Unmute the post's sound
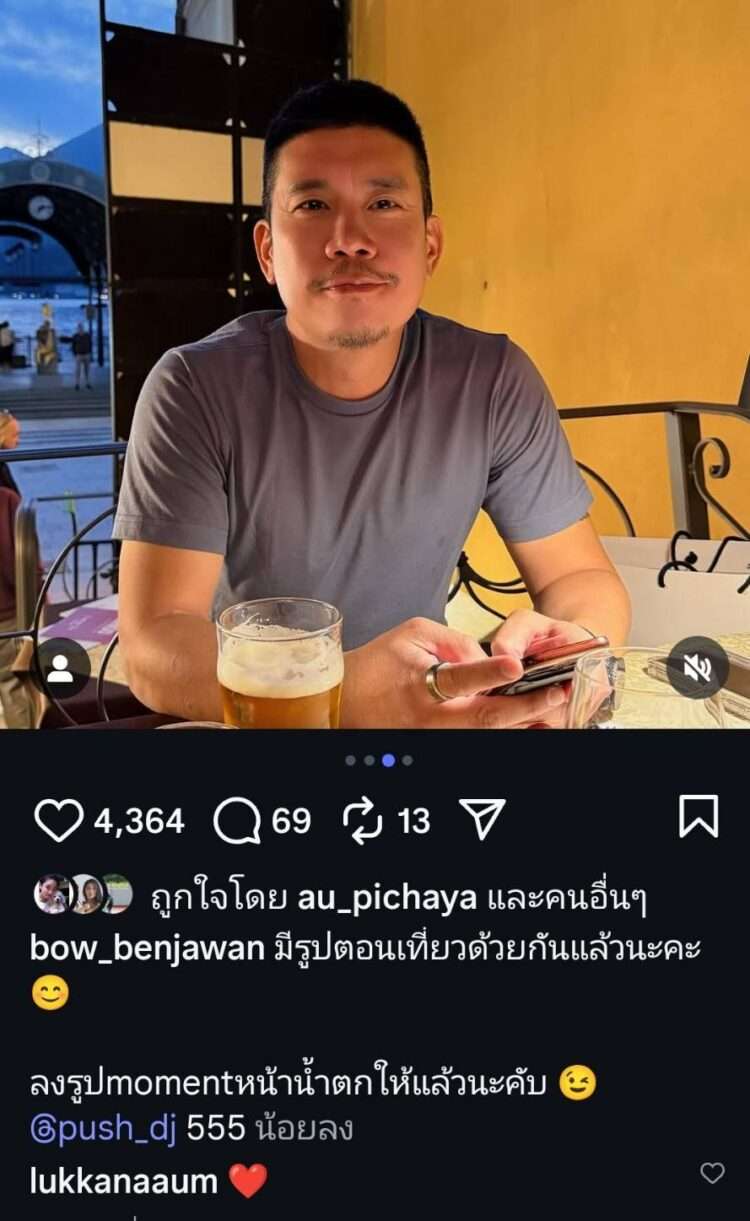This screenshot has width=750, height=1221. [x=697, y=667]
